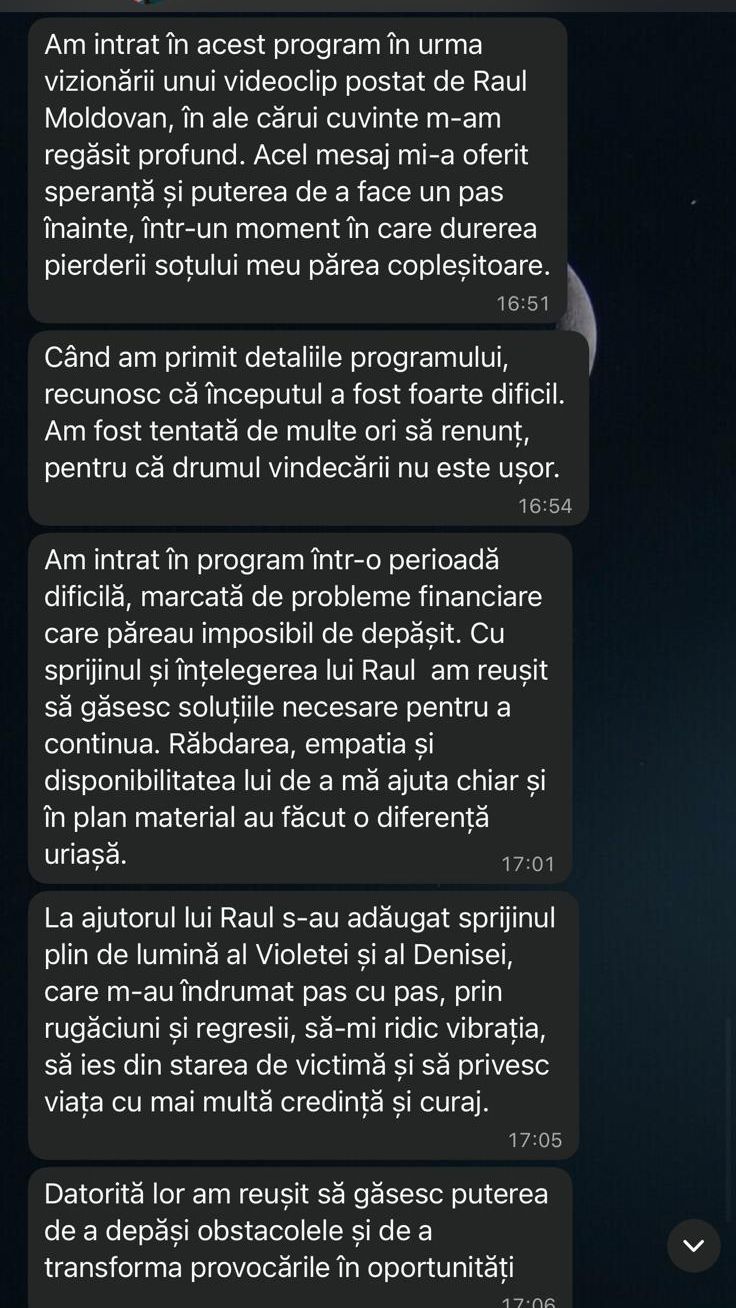Jump to the latest message using the down arrow
Image resolution: width=736 pixels, height=1308 pixels.
click(x=693, y=1245)
